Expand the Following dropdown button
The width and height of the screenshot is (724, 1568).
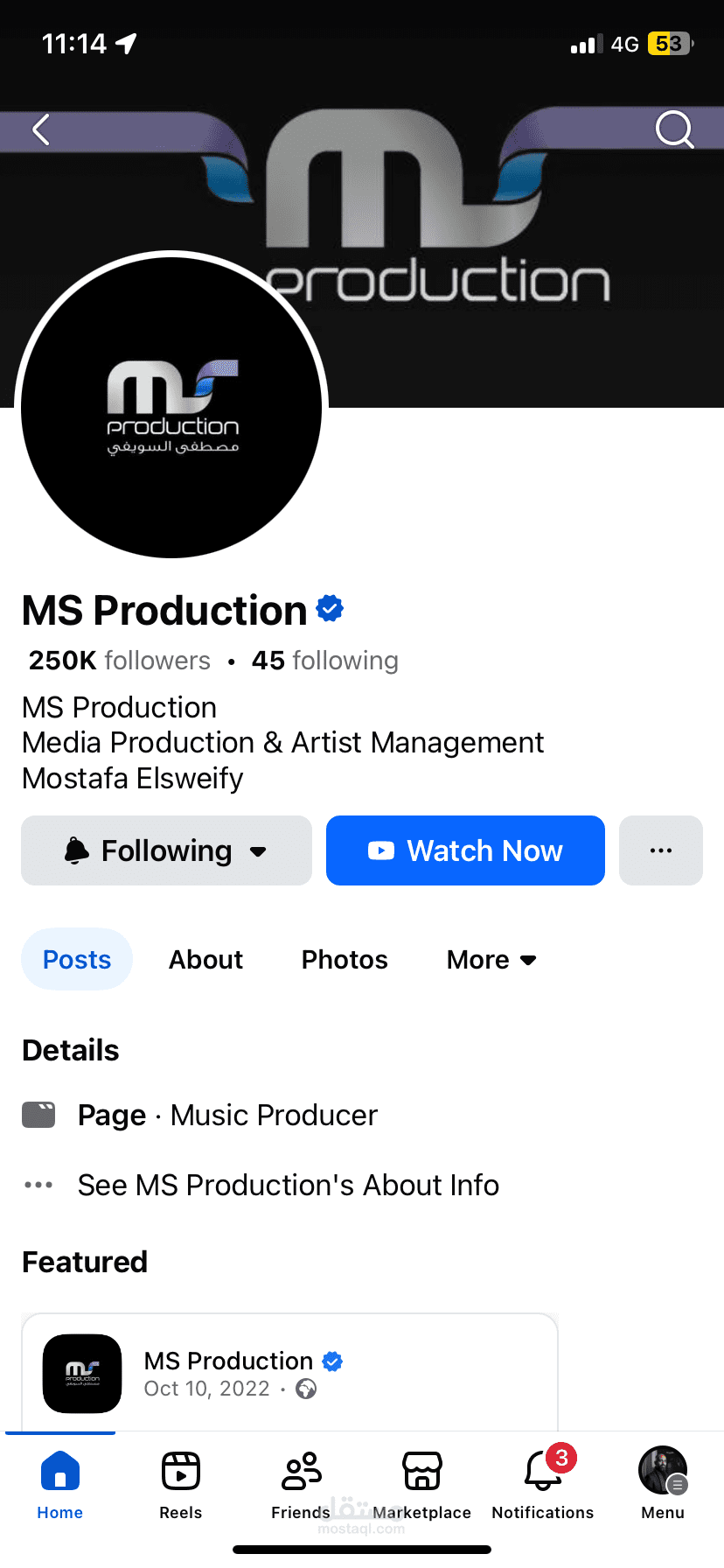tap(166, 850)
